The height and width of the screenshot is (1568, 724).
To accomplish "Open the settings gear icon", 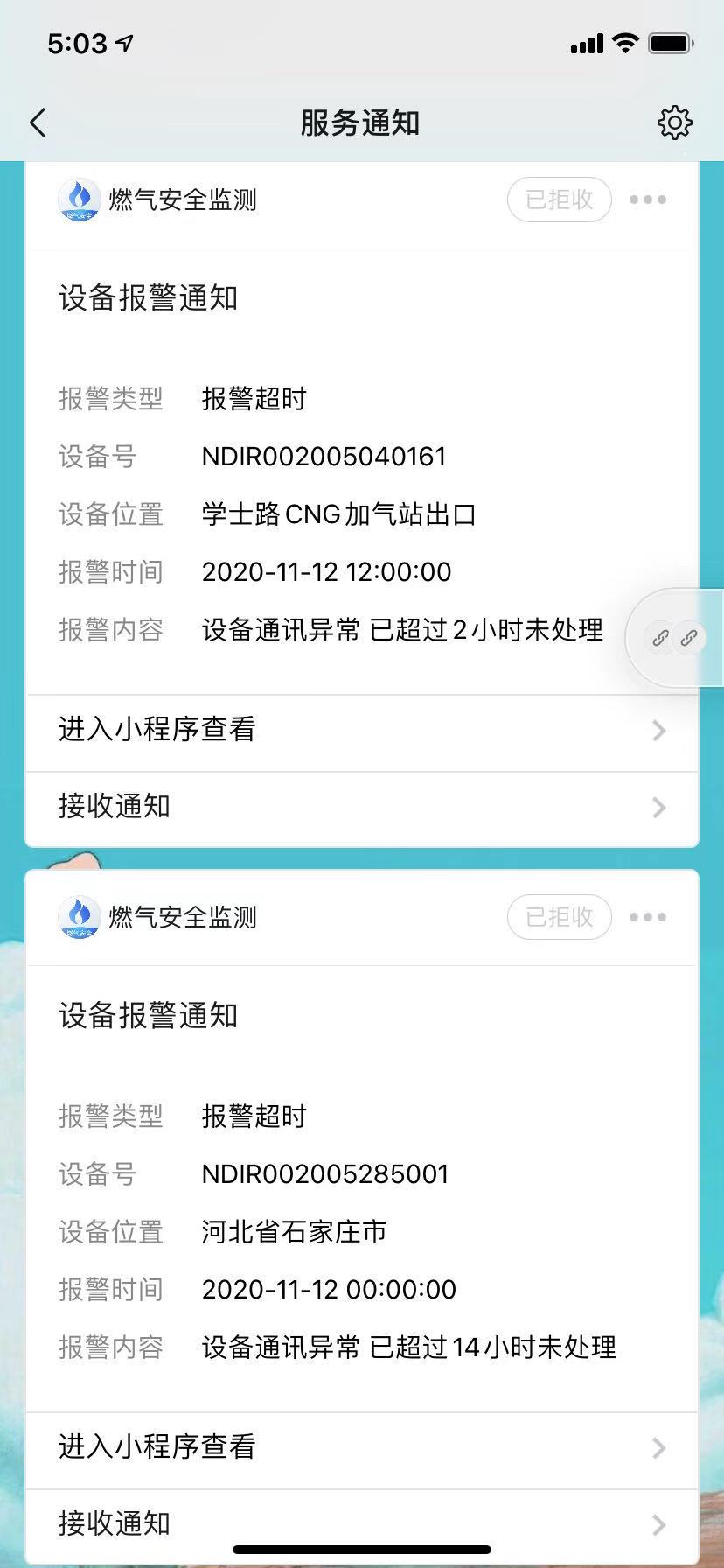I will [x=674, y=123].
